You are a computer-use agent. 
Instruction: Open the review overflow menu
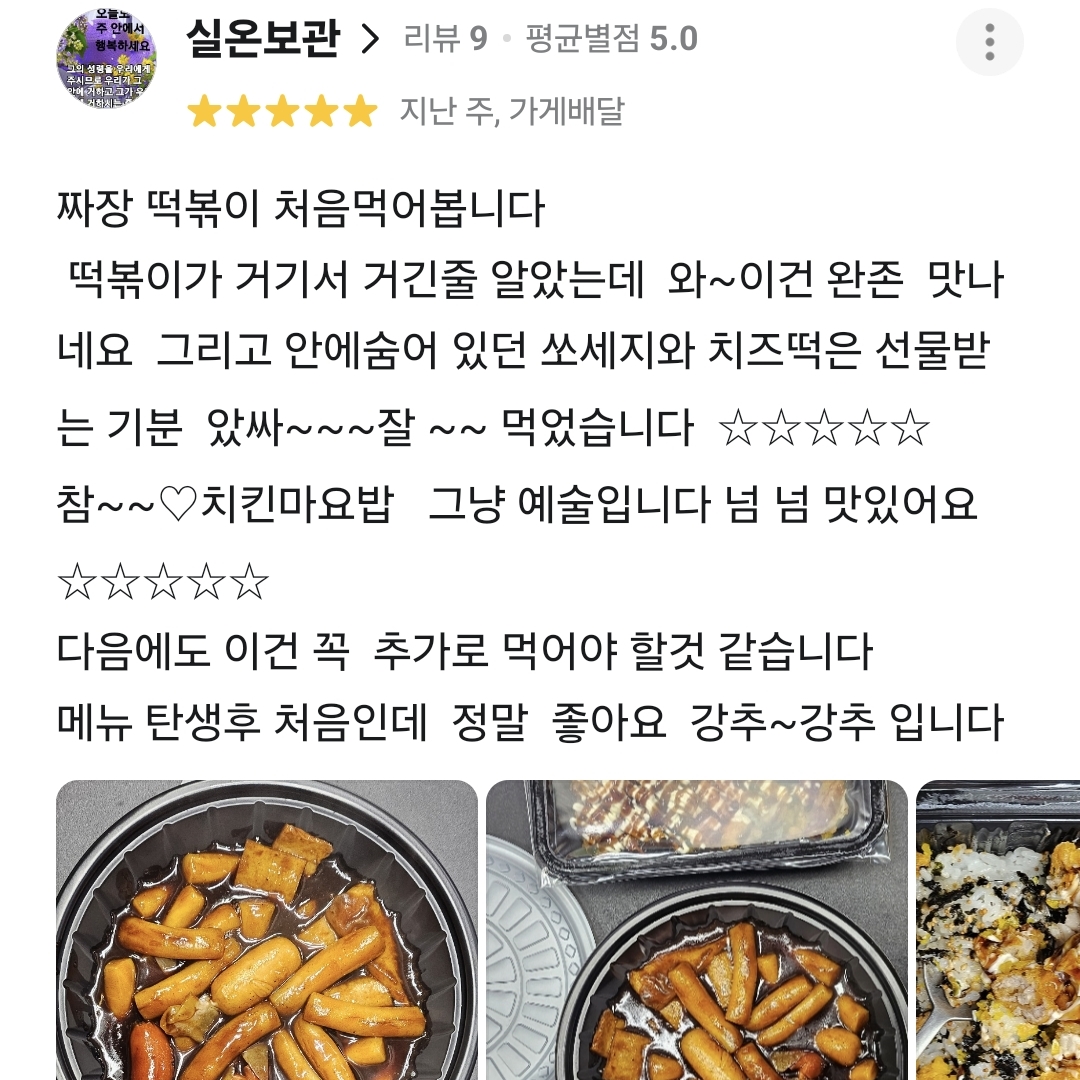pos(989,42)
